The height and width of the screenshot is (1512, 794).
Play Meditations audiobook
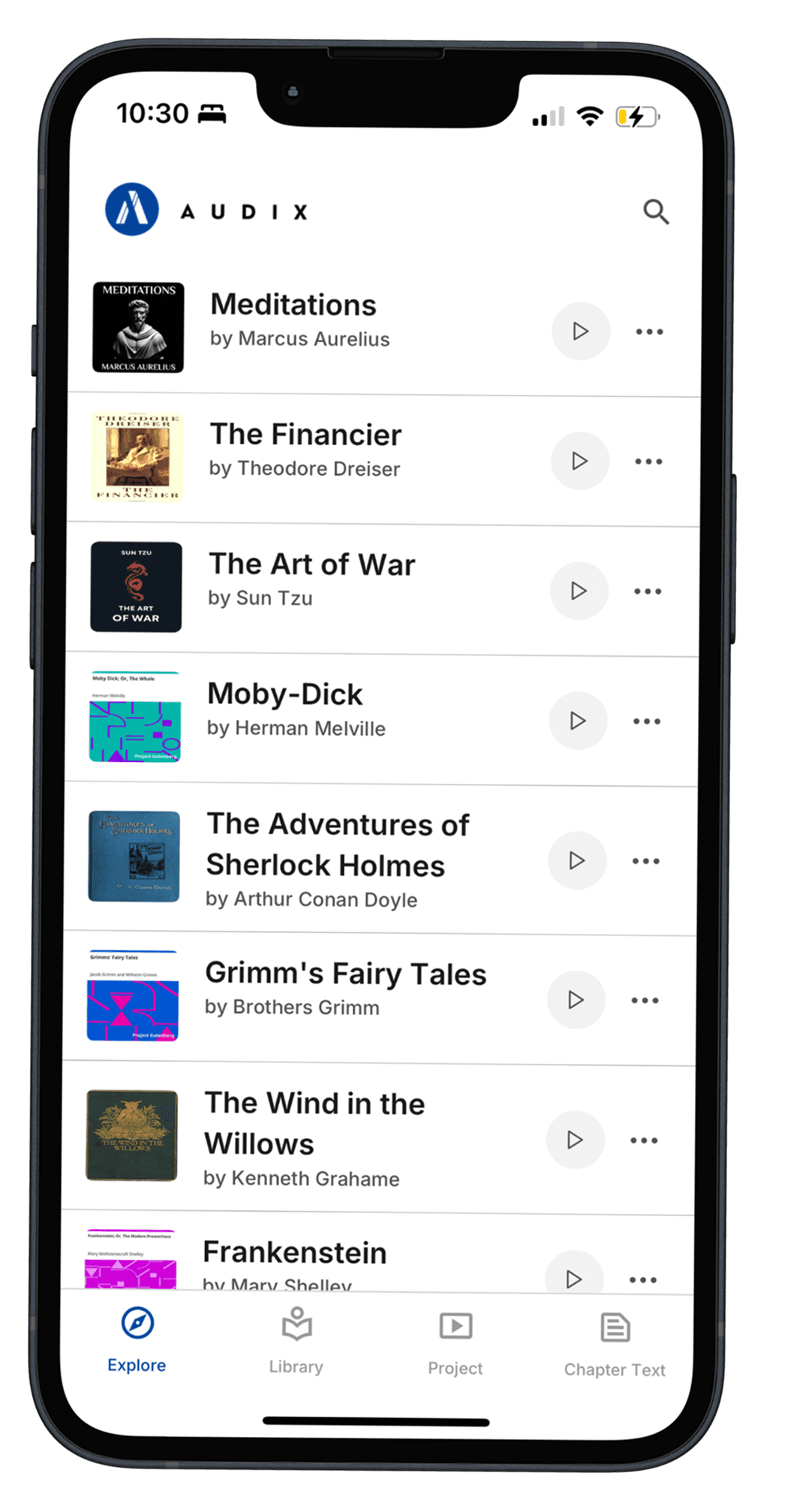tap(580, 331)
